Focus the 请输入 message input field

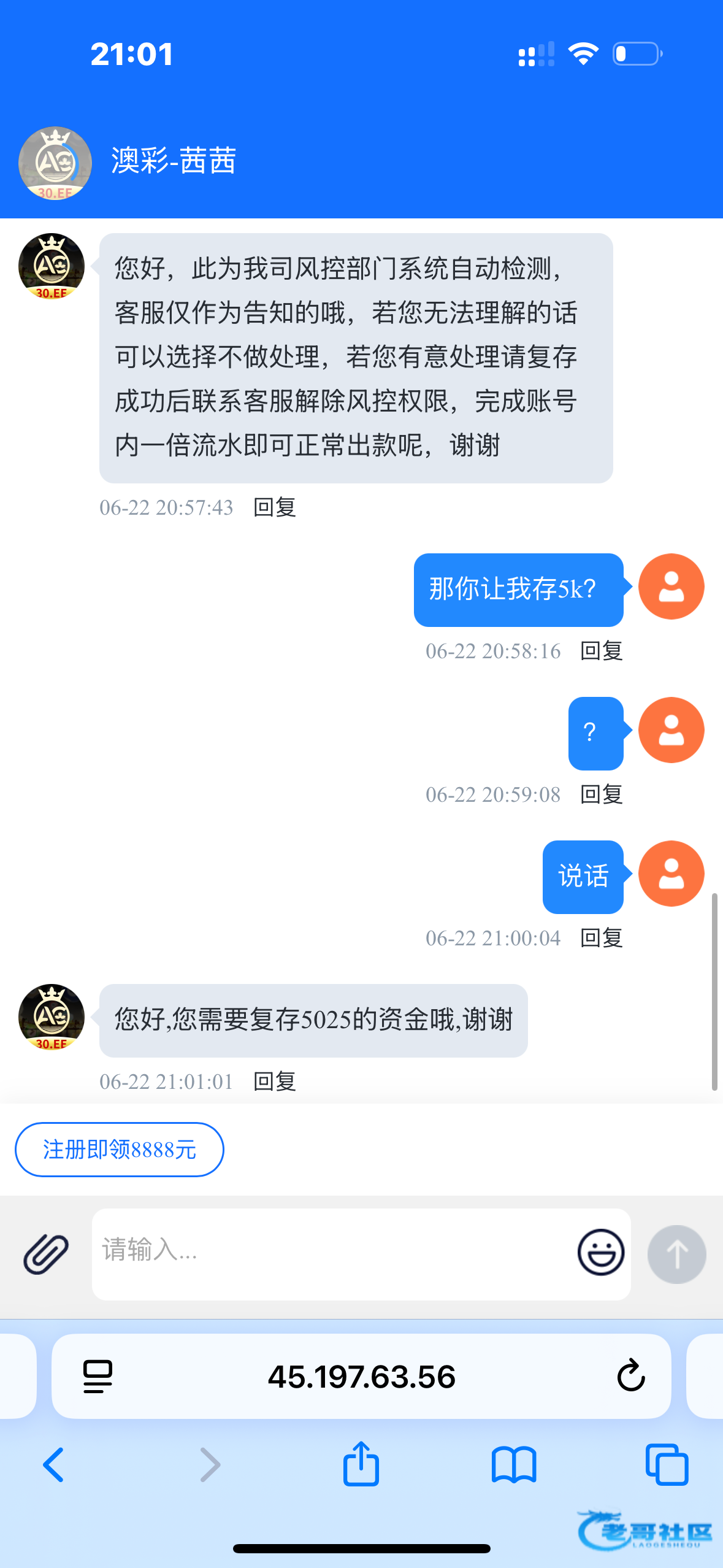331,1253
